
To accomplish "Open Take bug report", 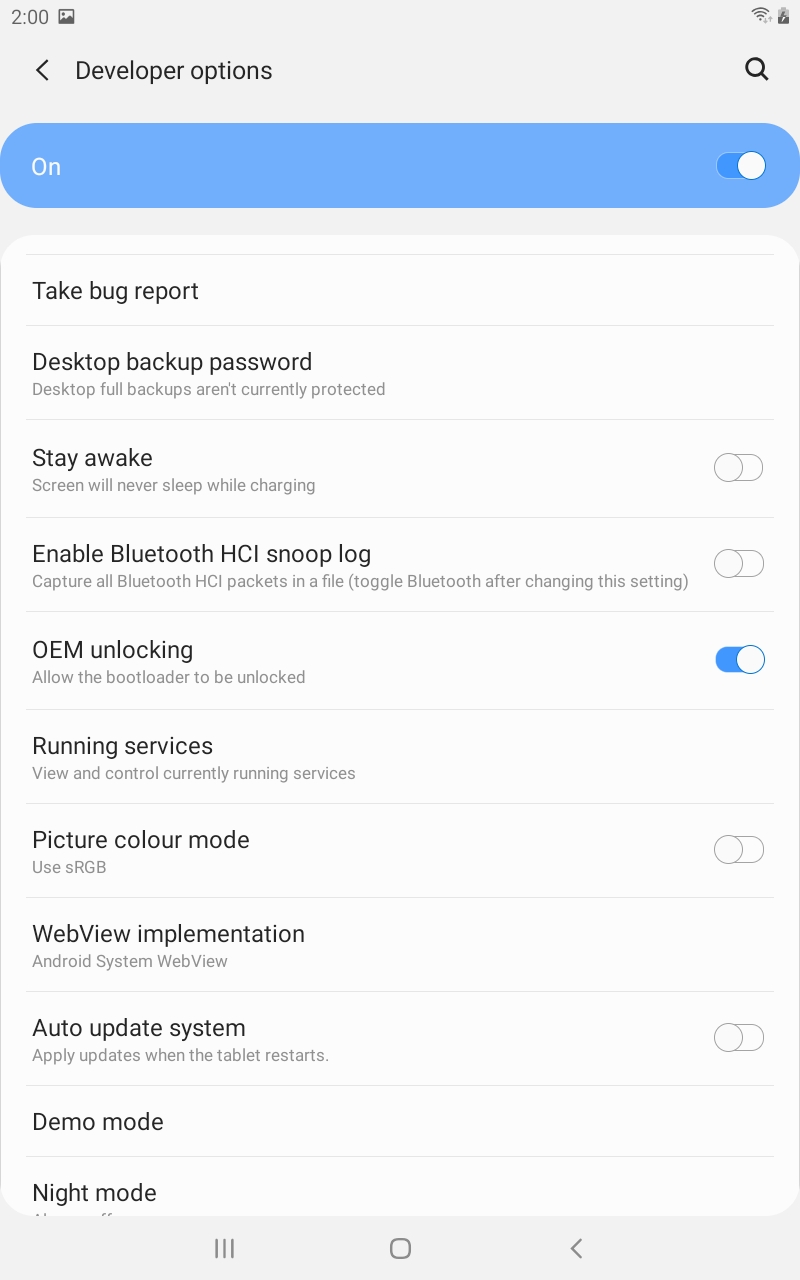I will tap(400, 291).
